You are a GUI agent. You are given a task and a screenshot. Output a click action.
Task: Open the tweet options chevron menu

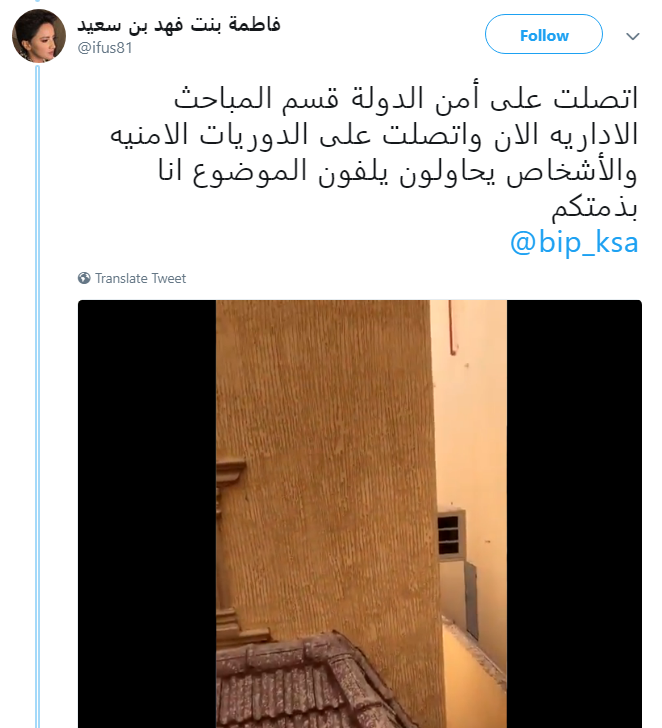(x=632, y=36)
